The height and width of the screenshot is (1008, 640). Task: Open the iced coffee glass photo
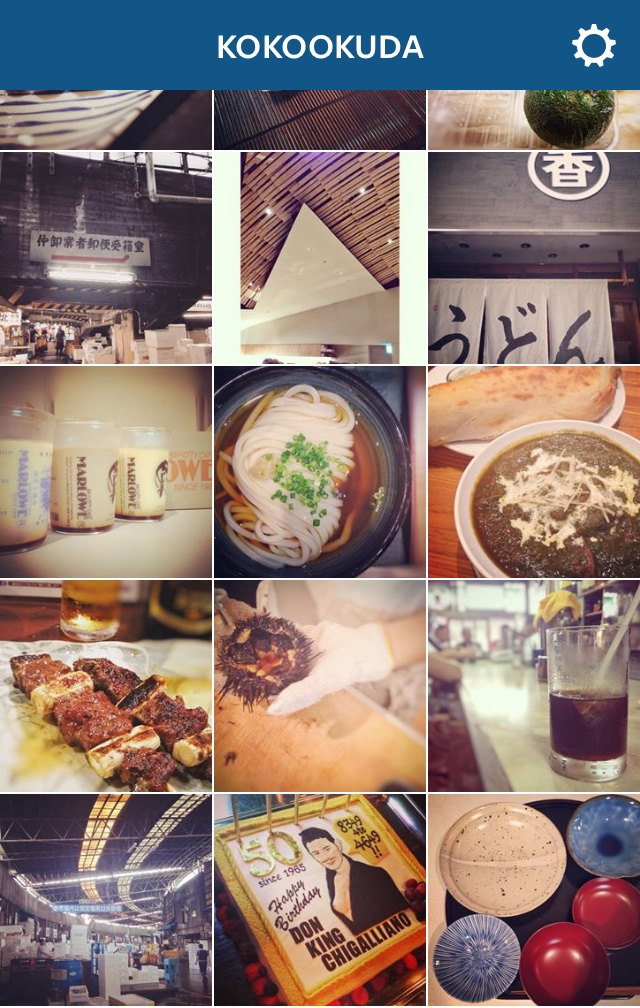click(534, 686)
